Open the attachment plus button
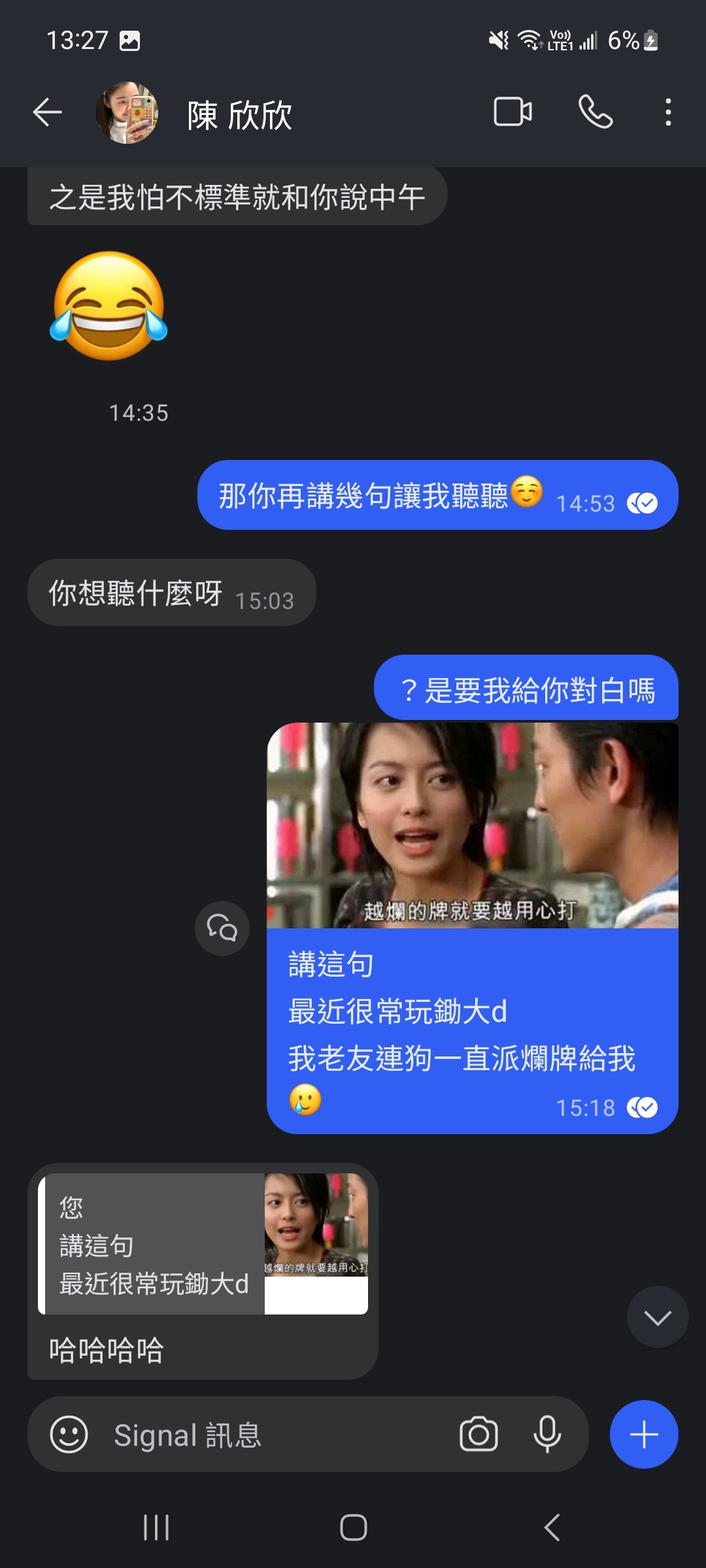706x1568 pixels. (644, 1435)
